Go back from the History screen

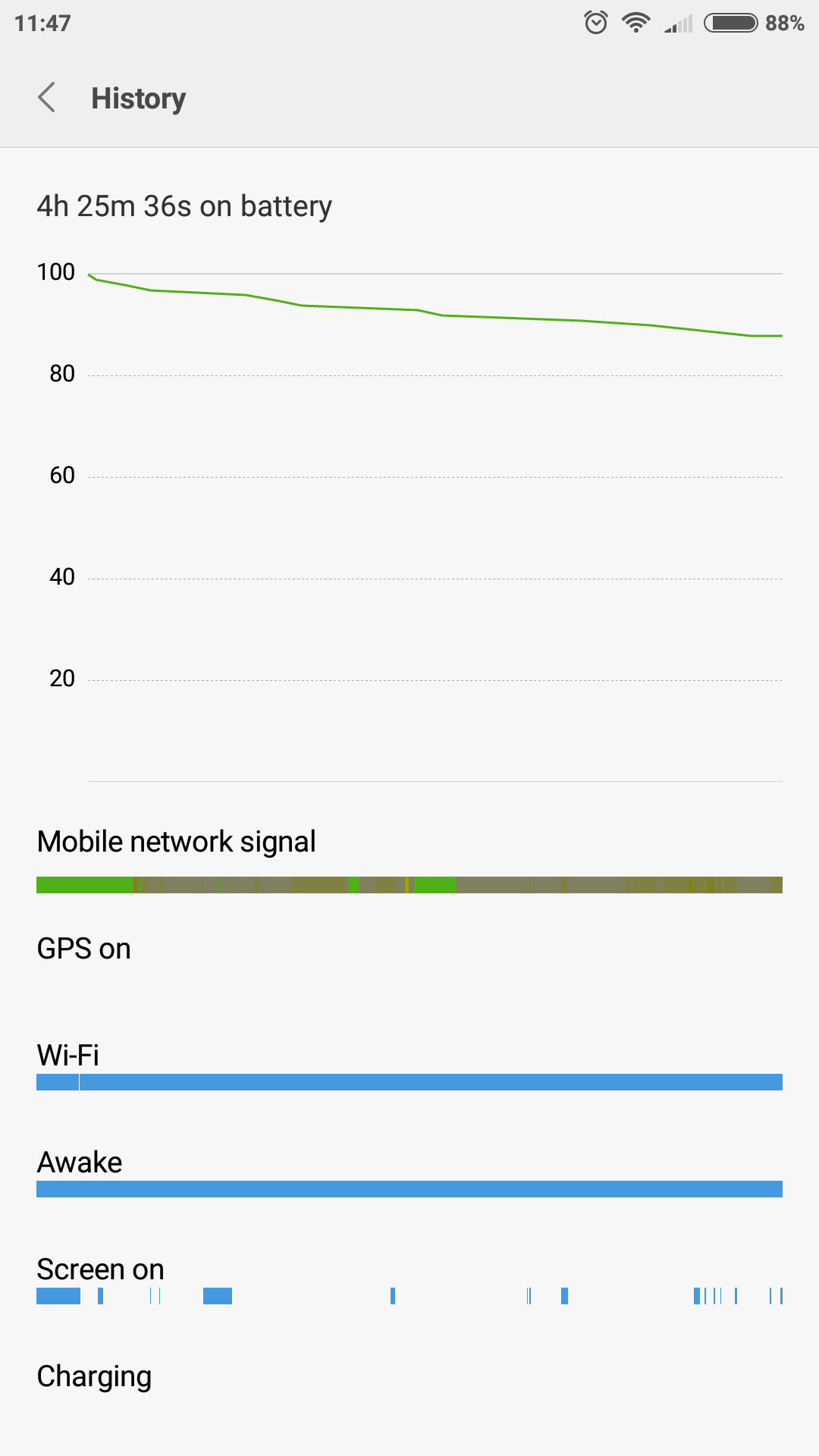tap(47, 98)
